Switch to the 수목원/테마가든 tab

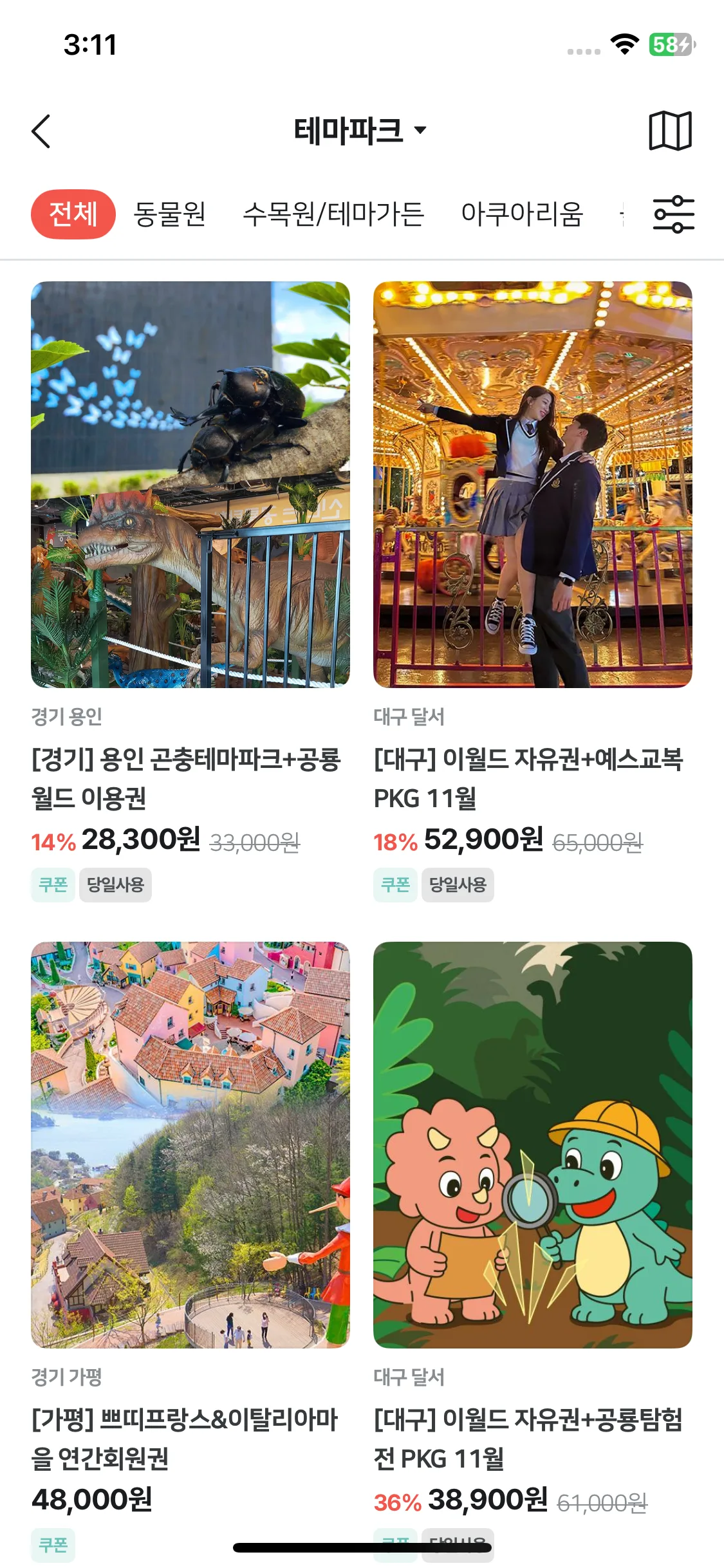point(333,214)
